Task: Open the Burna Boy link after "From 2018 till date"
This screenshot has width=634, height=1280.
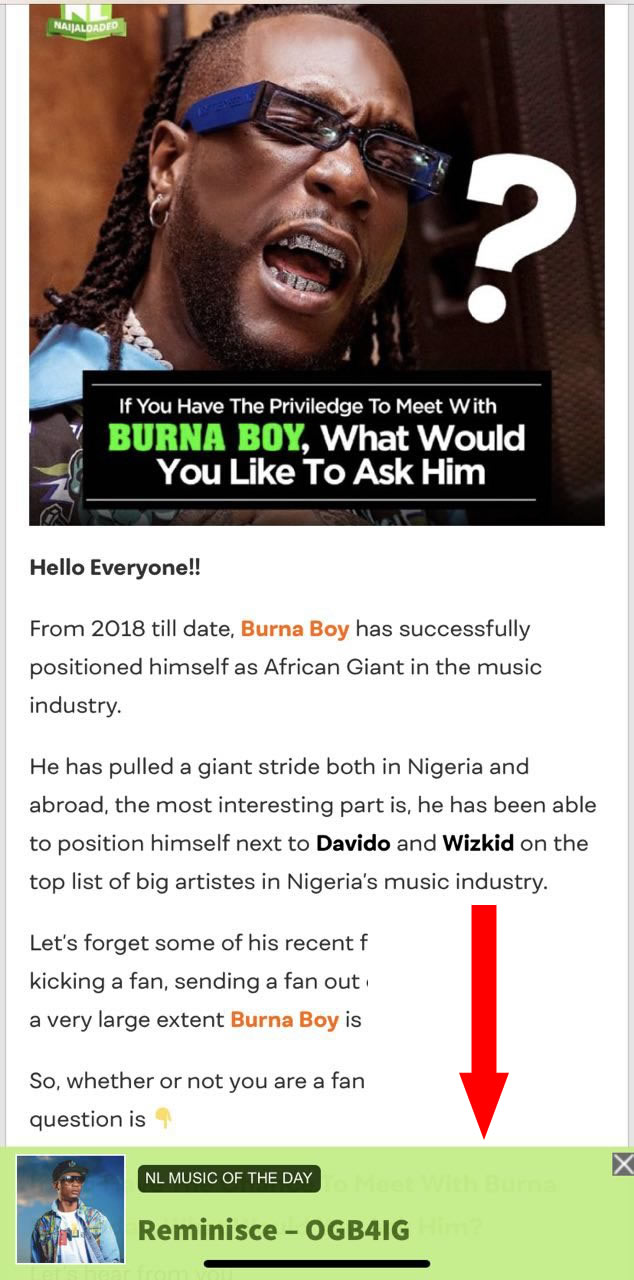Action: (295, 629)
